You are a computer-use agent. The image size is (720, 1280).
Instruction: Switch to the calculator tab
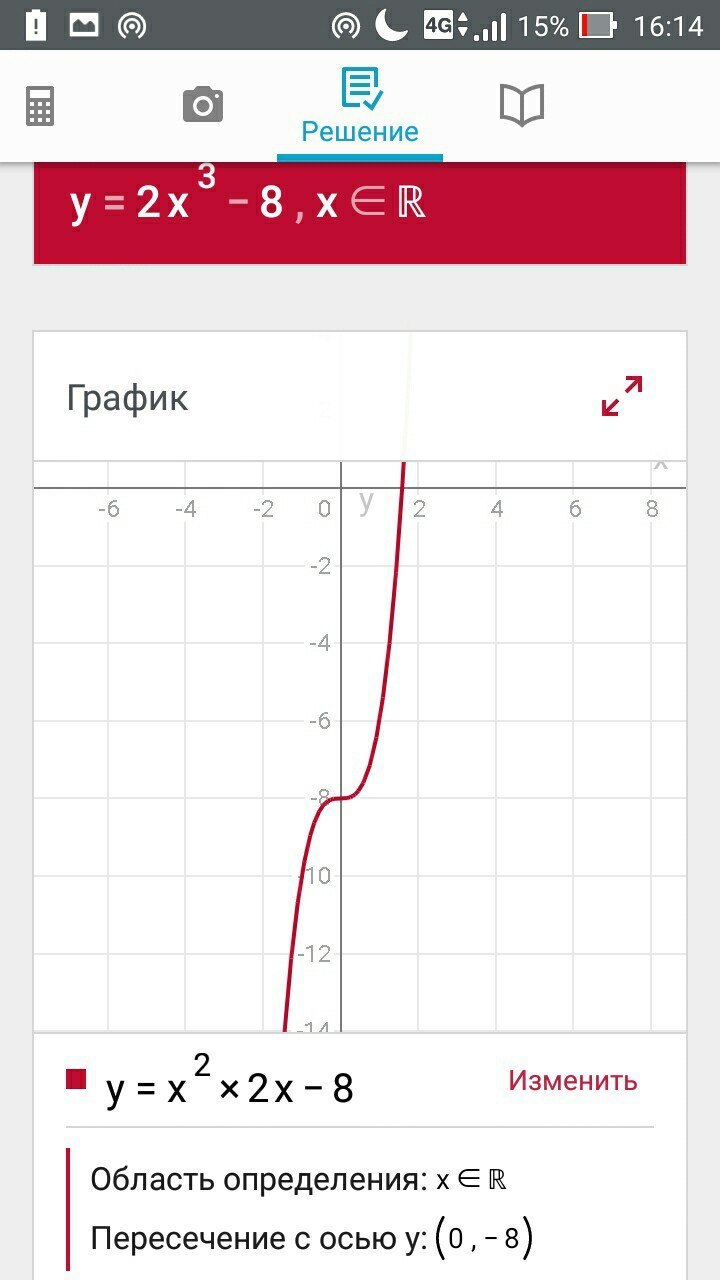point(39,106)
